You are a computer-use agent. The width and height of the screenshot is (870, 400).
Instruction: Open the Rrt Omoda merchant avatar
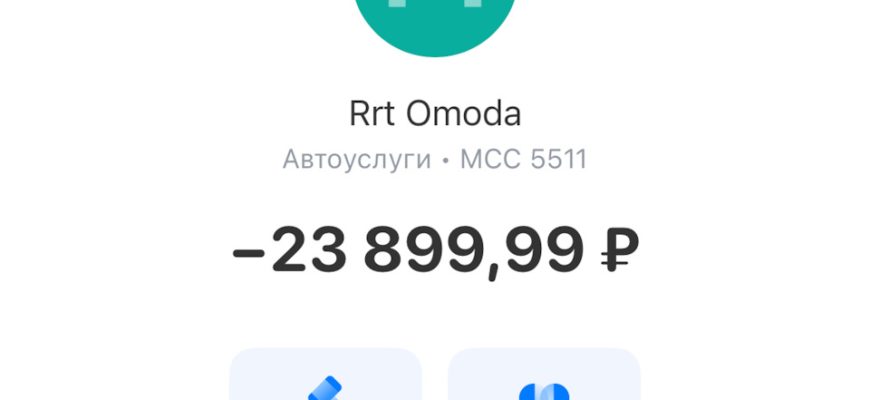point(435,20)
